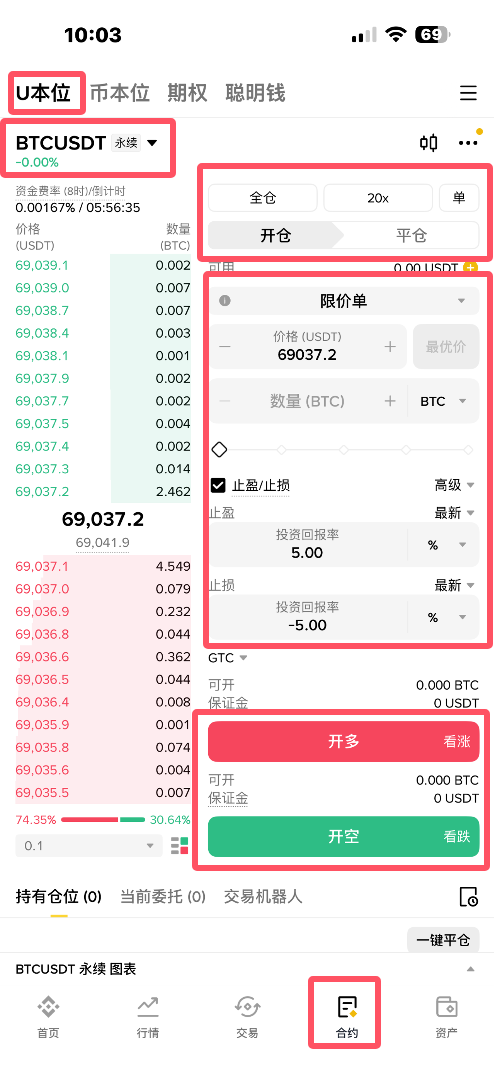This screenshot has height=1079, width=494.
Task: Open the GTC time-in-force dropdown
Action: 228,658
